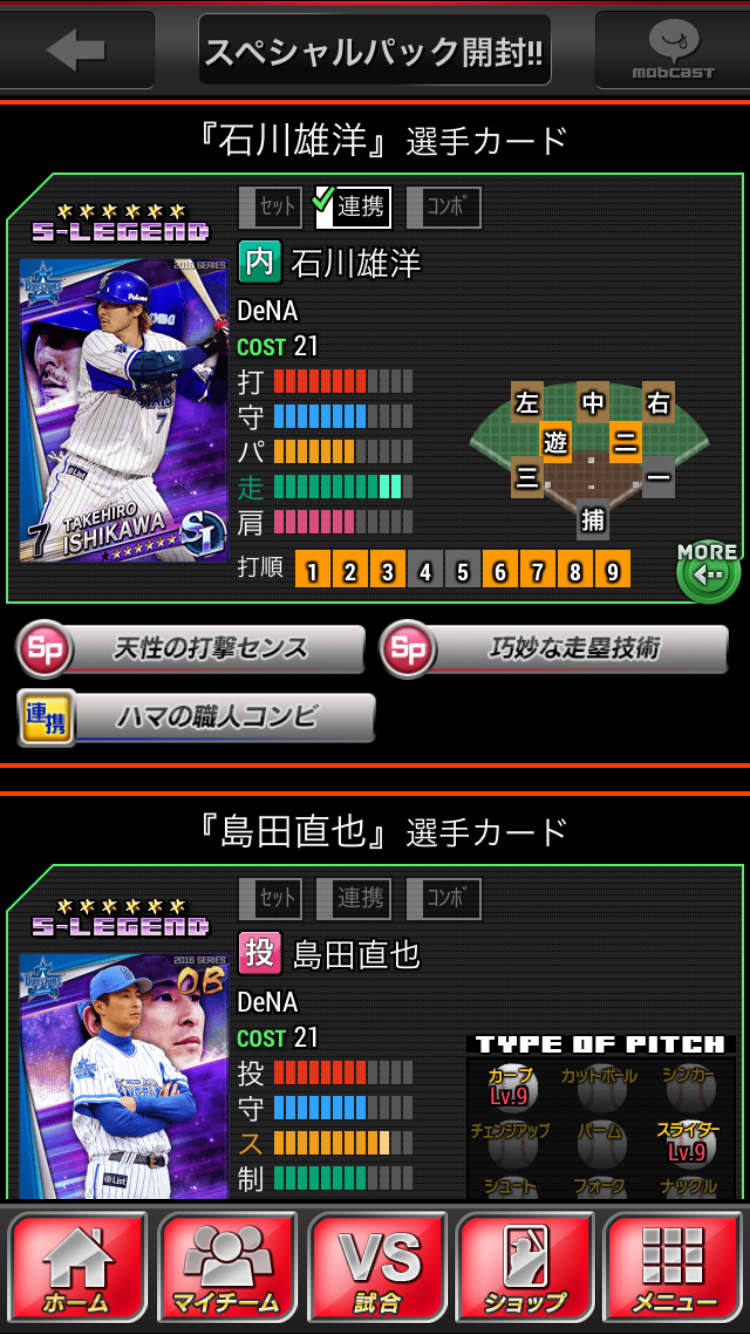Open the 島田直也 card image
Screen dimensions: 750x1334
pyautogui.click(x=124, y=1075)
